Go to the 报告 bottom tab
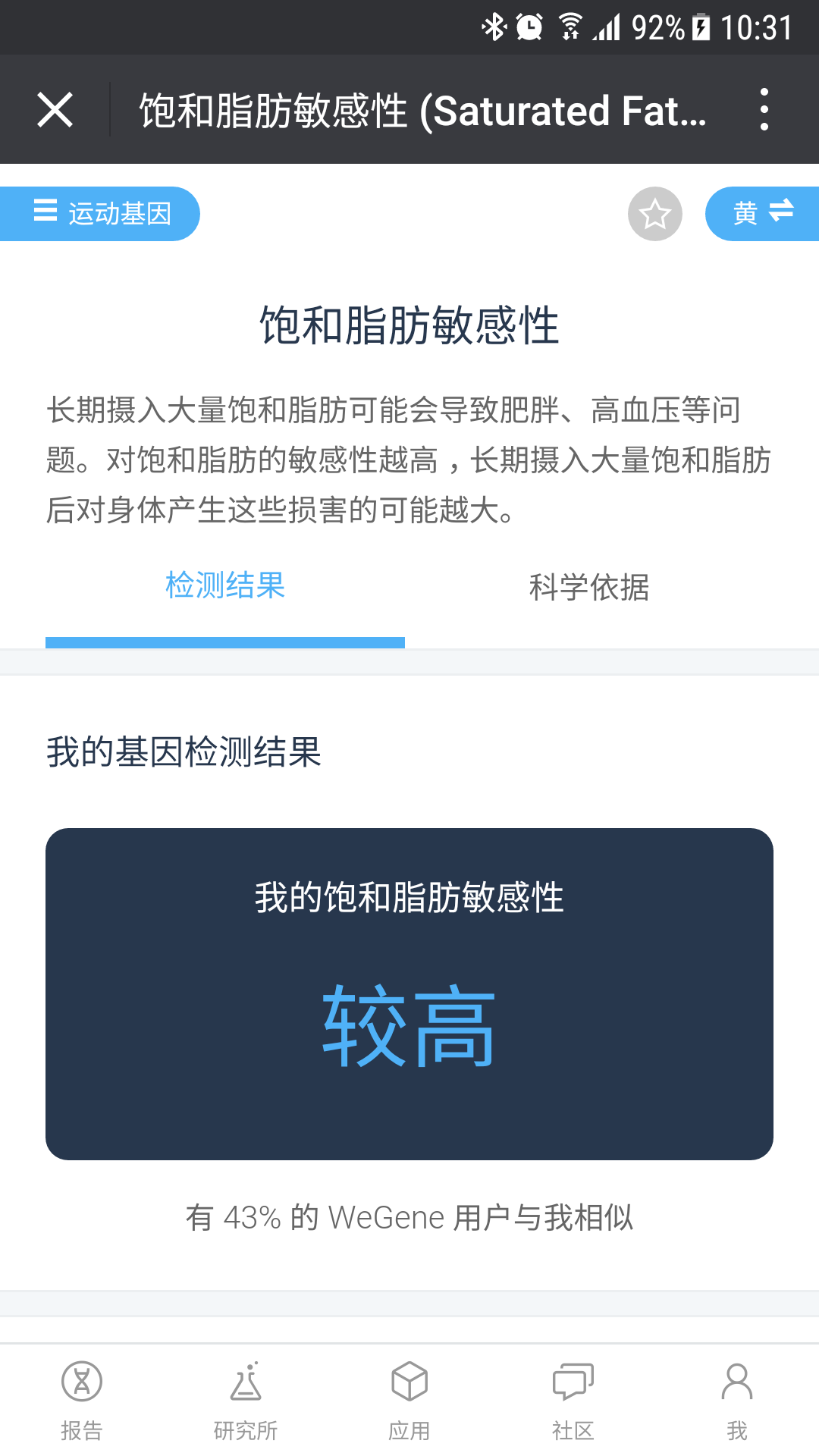 [x=82, y=1401]
